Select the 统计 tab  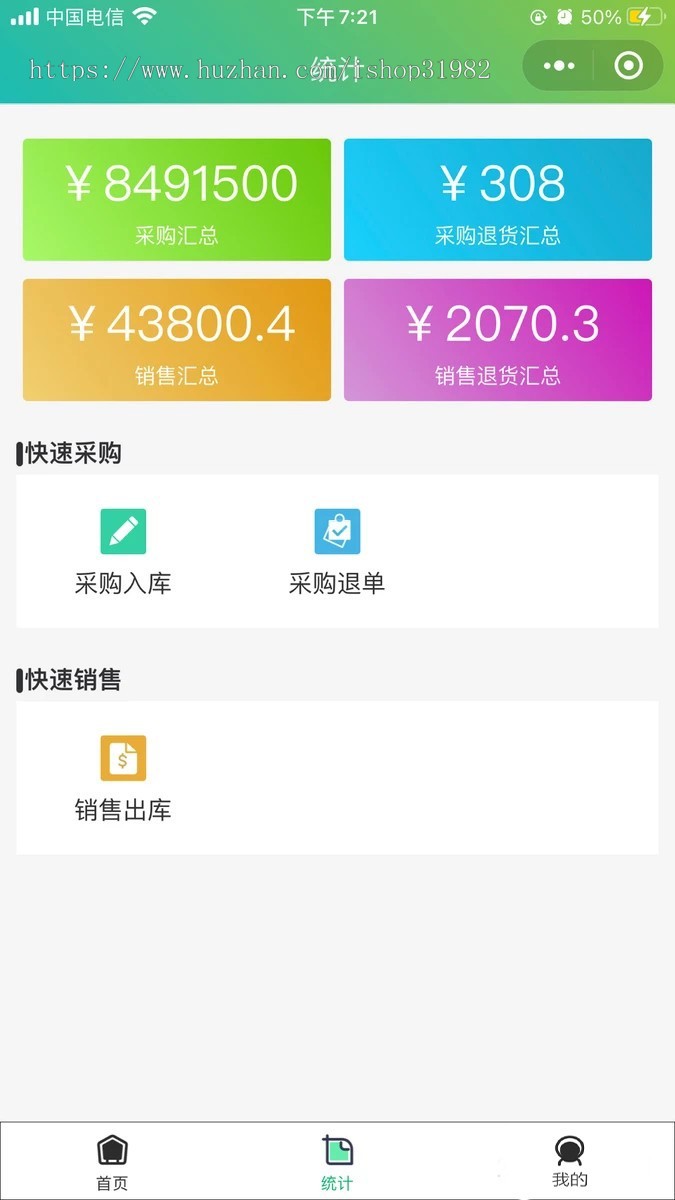tap(337, 1162)
